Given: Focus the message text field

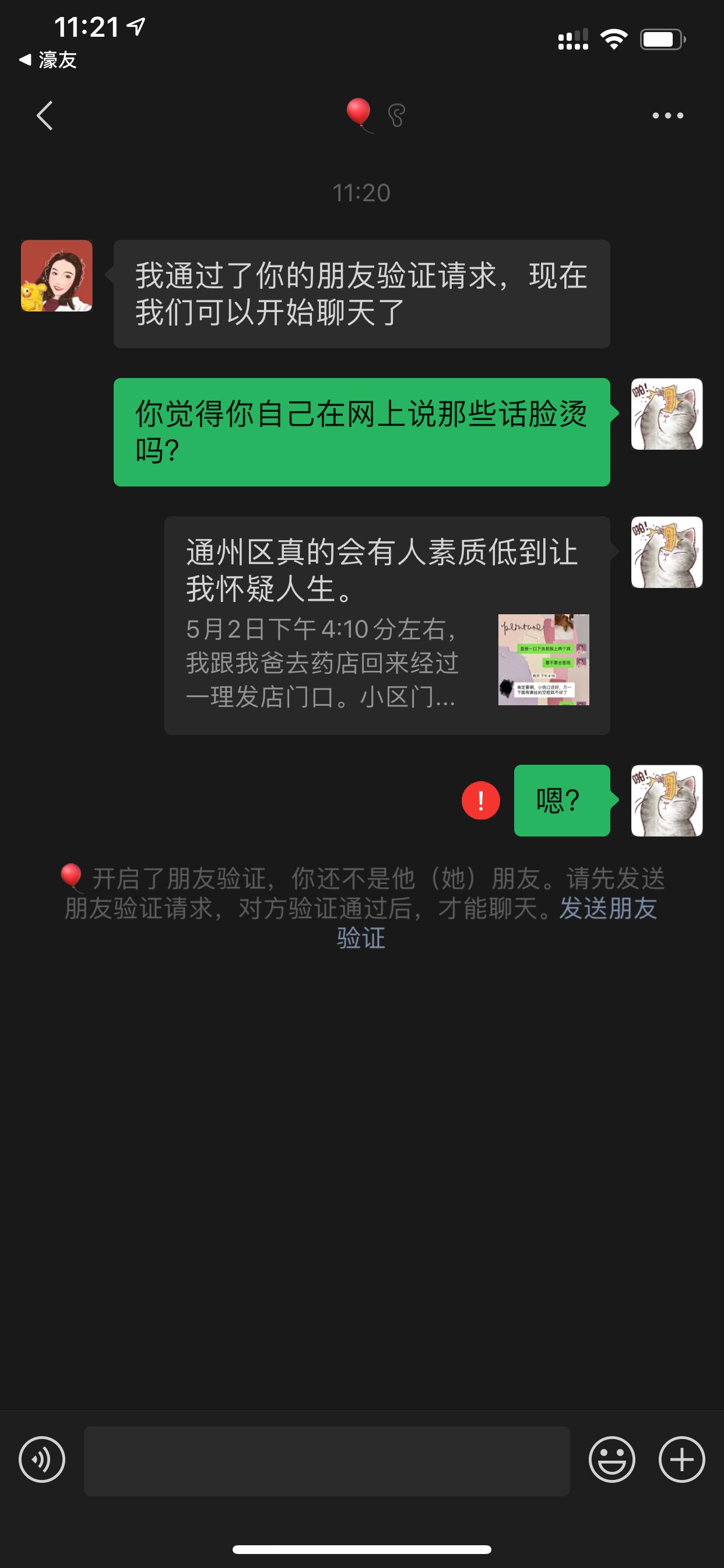Looking at the screenshot, I should click(326, 1460).
